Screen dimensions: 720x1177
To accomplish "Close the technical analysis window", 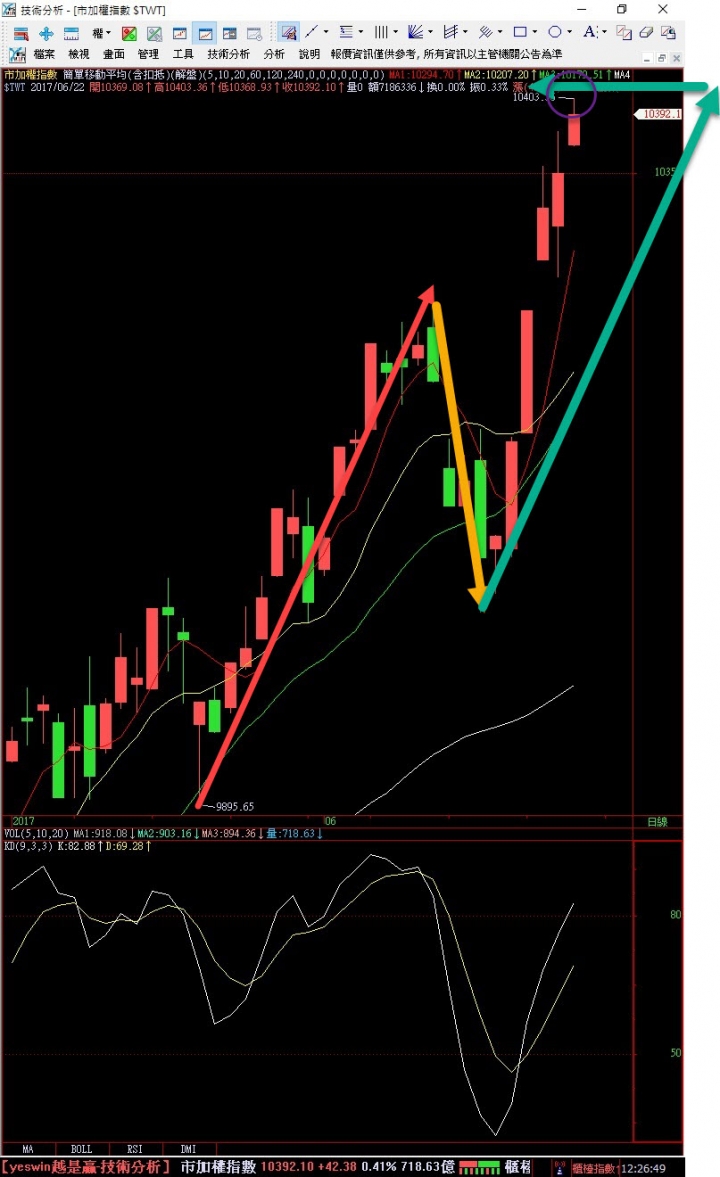I will click(x=662, y=9).
